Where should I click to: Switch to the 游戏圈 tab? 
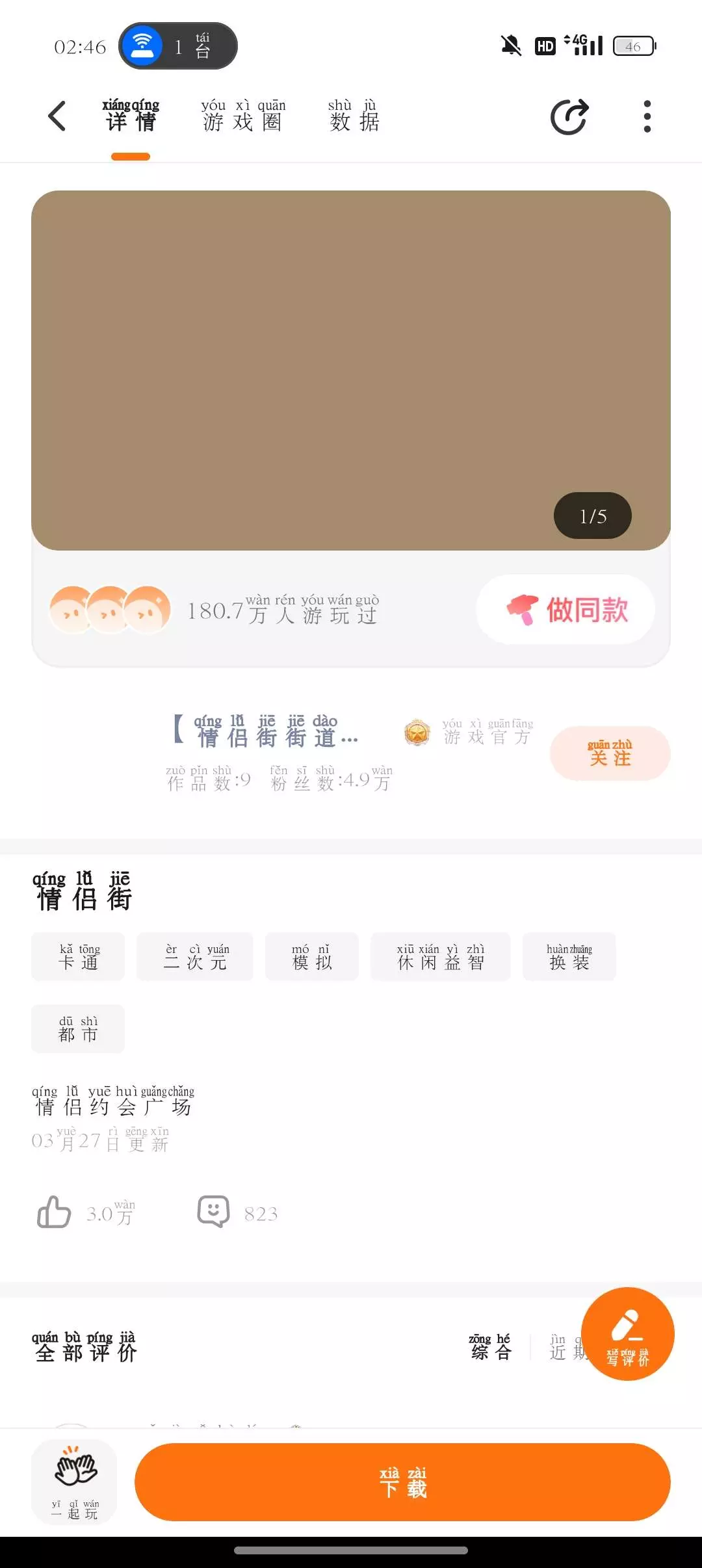(x=243, y=116)
